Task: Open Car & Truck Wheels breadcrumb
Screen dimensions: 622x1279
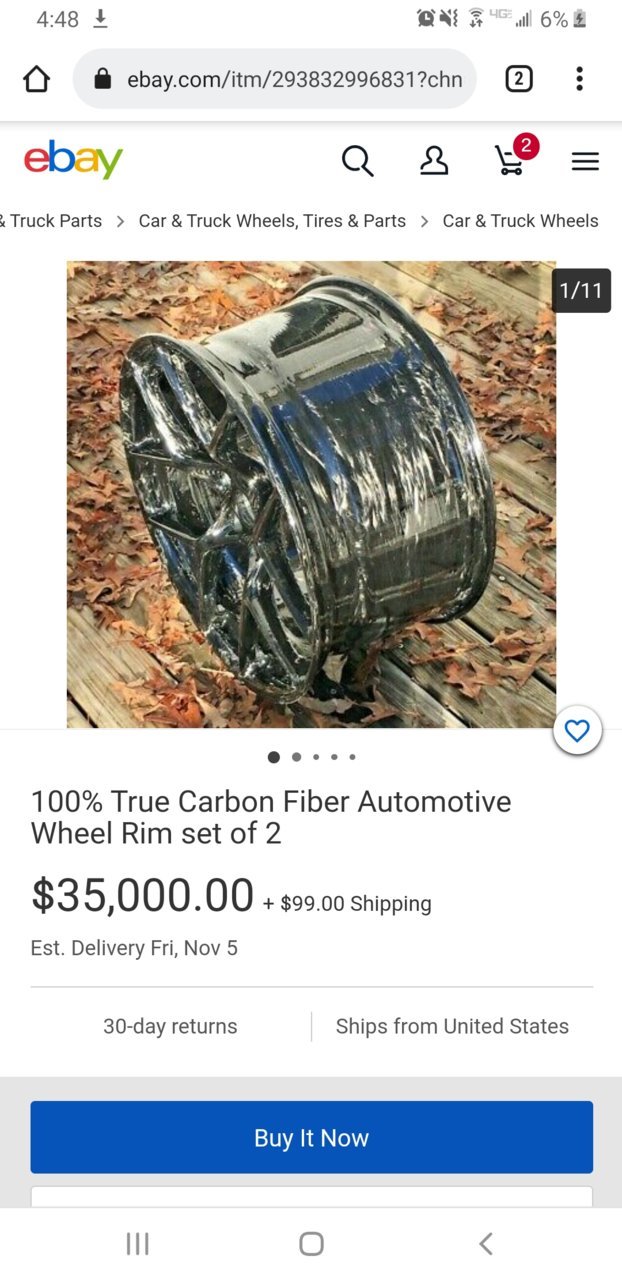Action: 520,221
